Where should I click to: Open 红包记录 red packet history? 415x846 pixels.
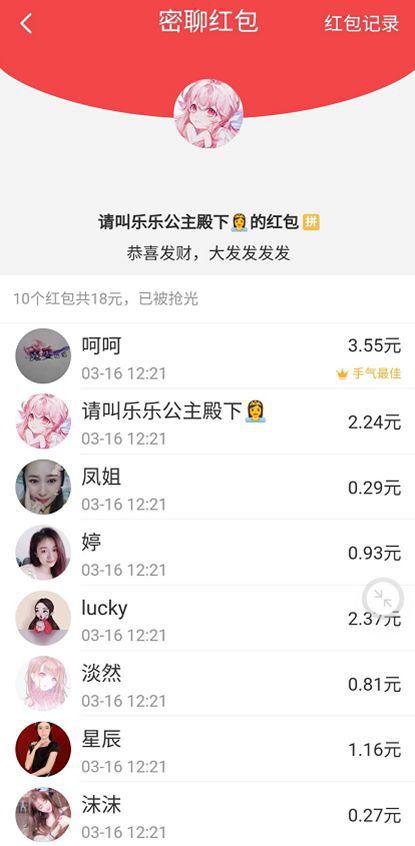point(362,24)
